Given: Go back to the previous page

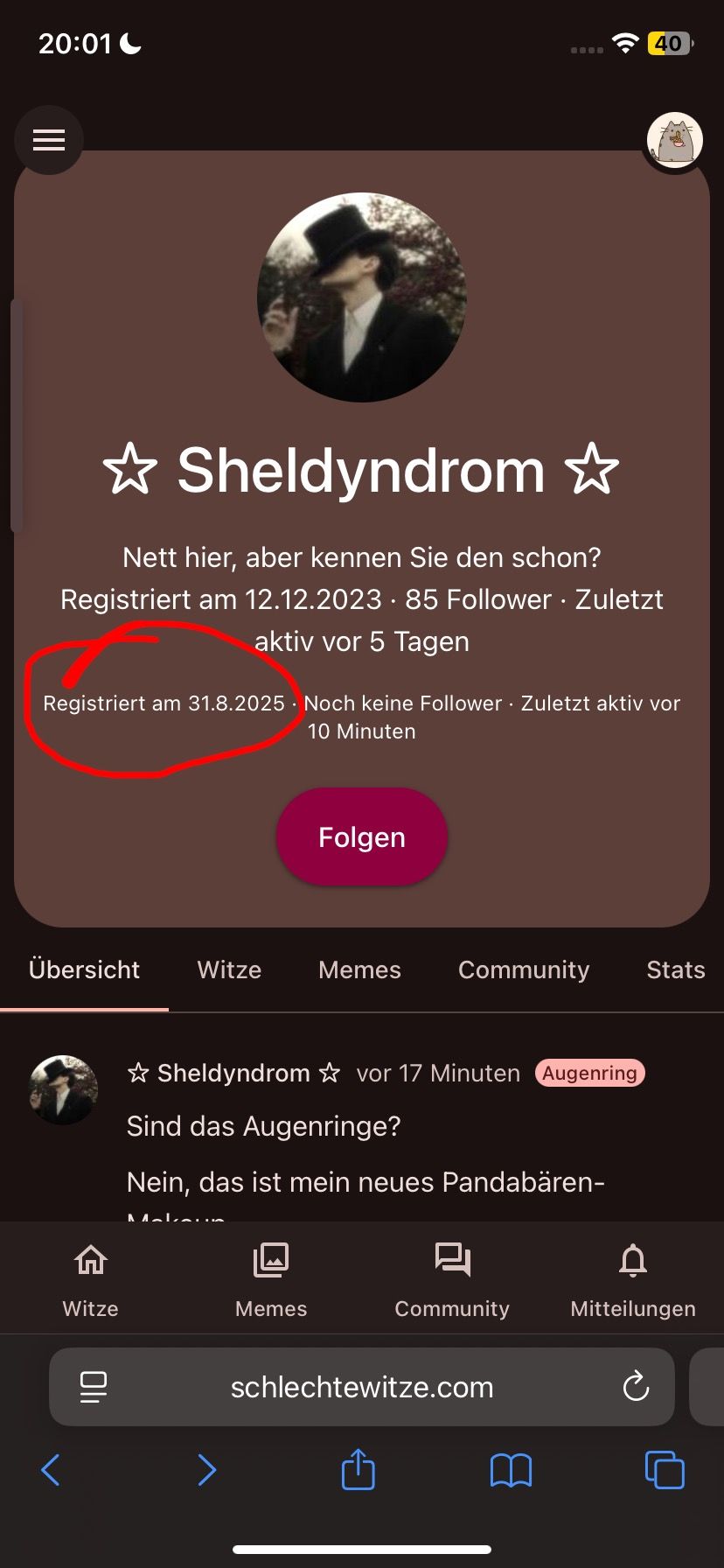Looking at the screenshot, I should click(51, 1470).
